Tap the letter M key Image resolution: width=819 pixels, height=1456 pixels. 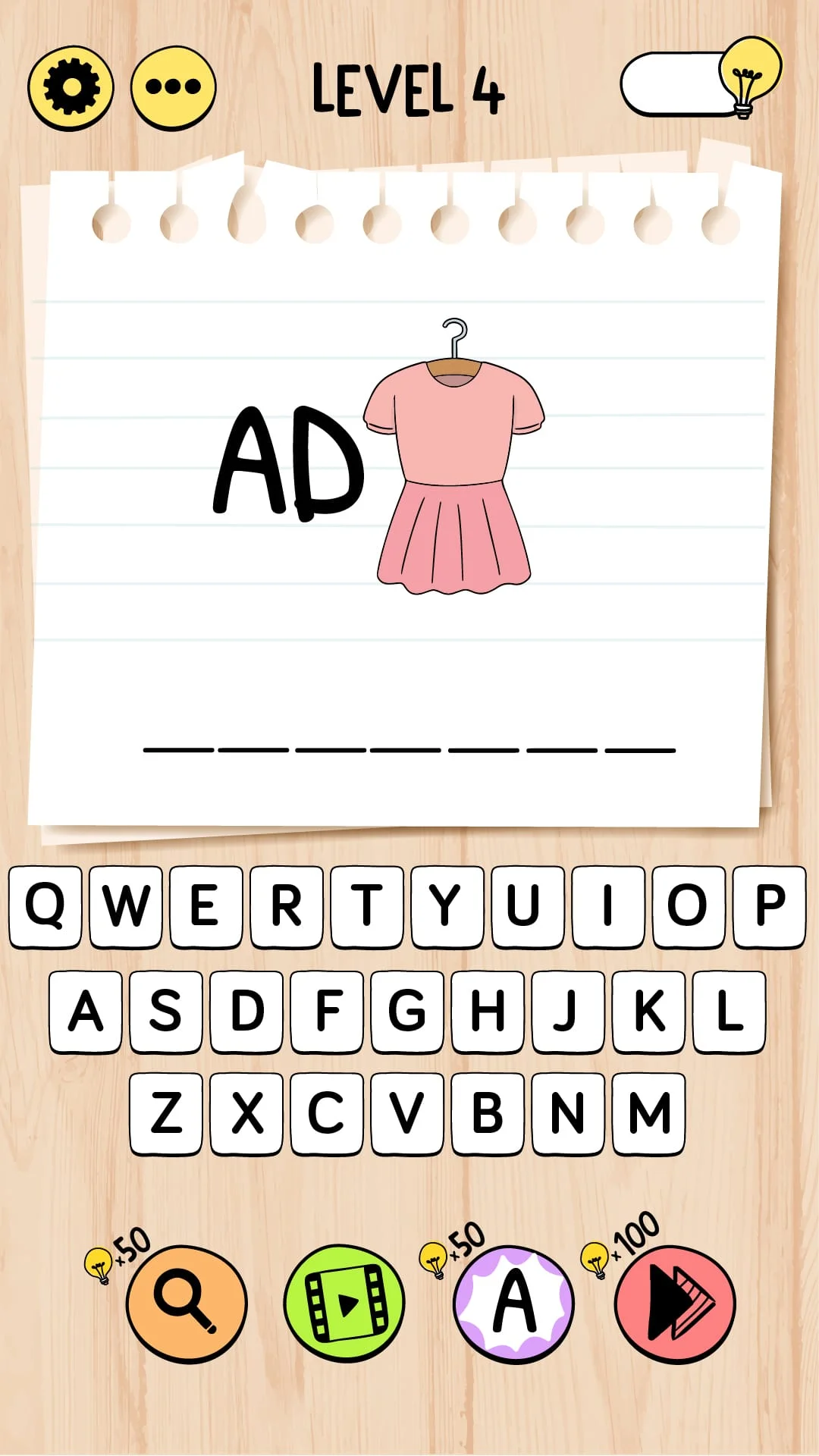[649, 1113]
